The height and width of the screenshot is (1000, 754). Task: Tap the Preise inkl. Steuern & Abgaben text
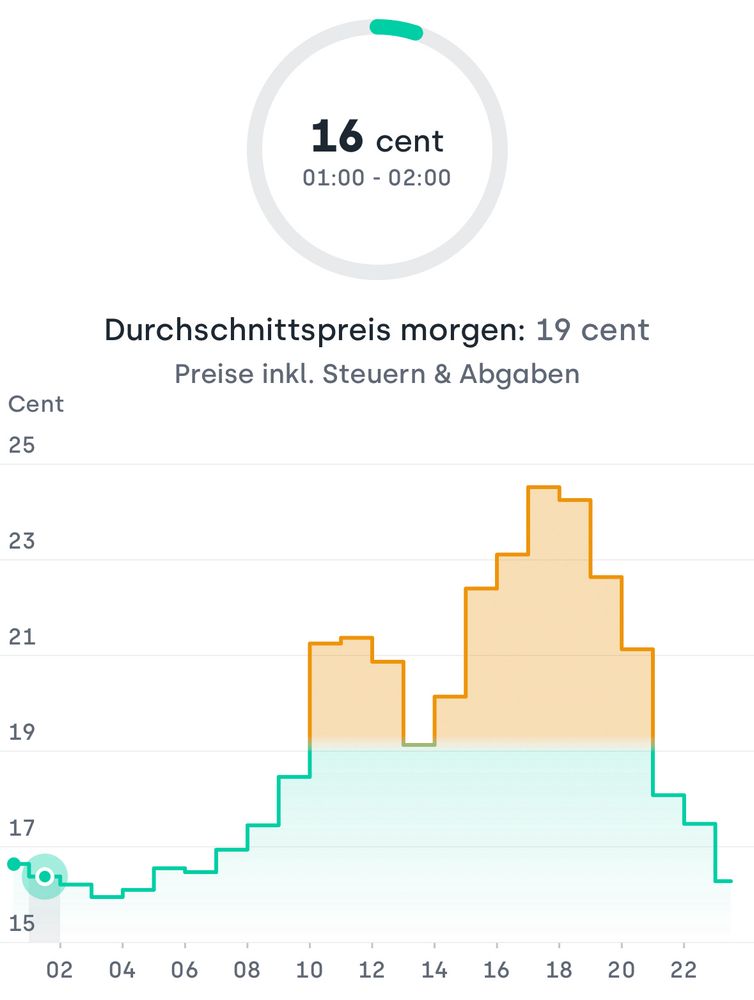point(377,373)
